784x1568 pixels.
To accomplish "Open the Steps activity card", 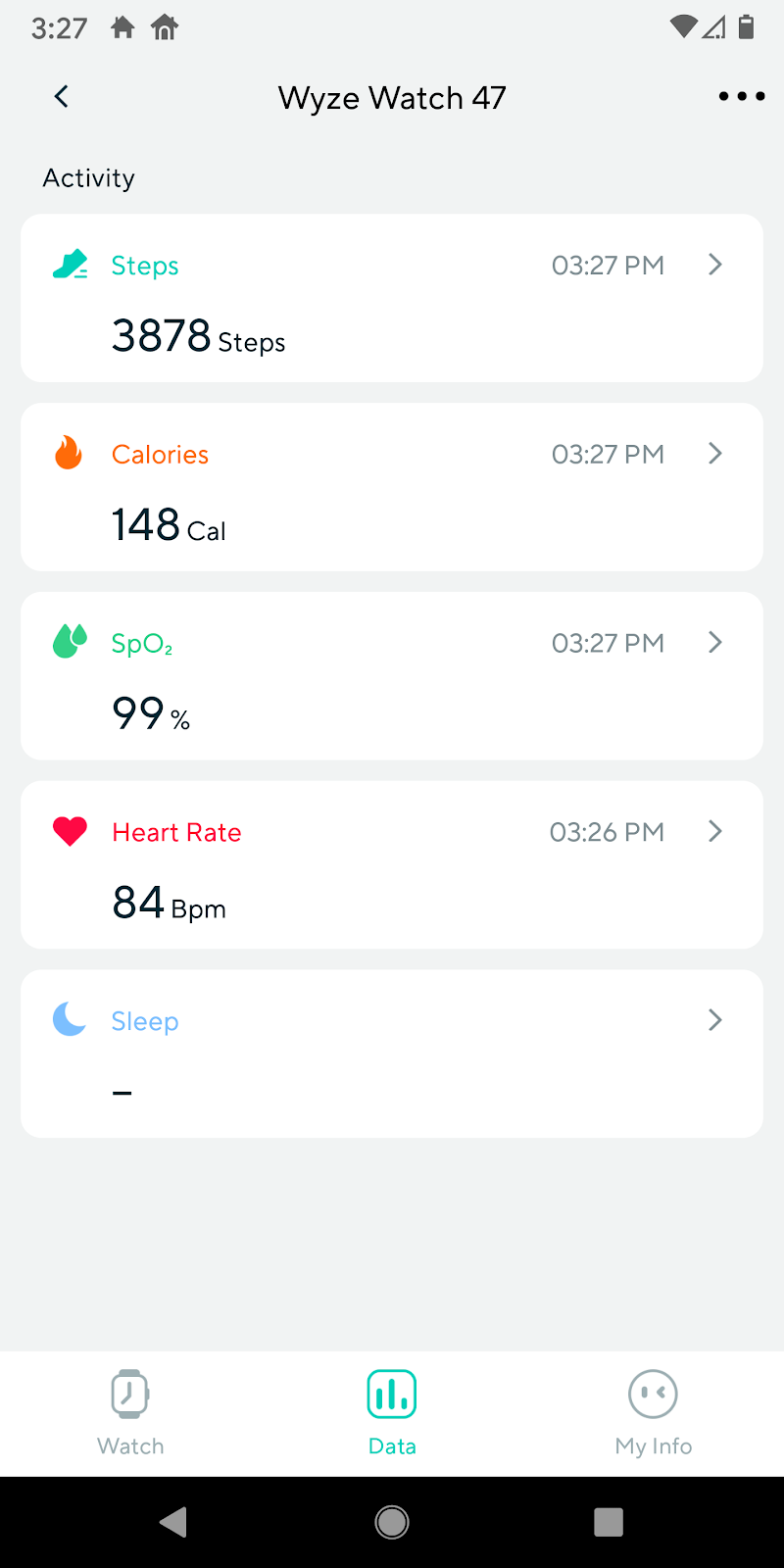I will click(392, 298).
